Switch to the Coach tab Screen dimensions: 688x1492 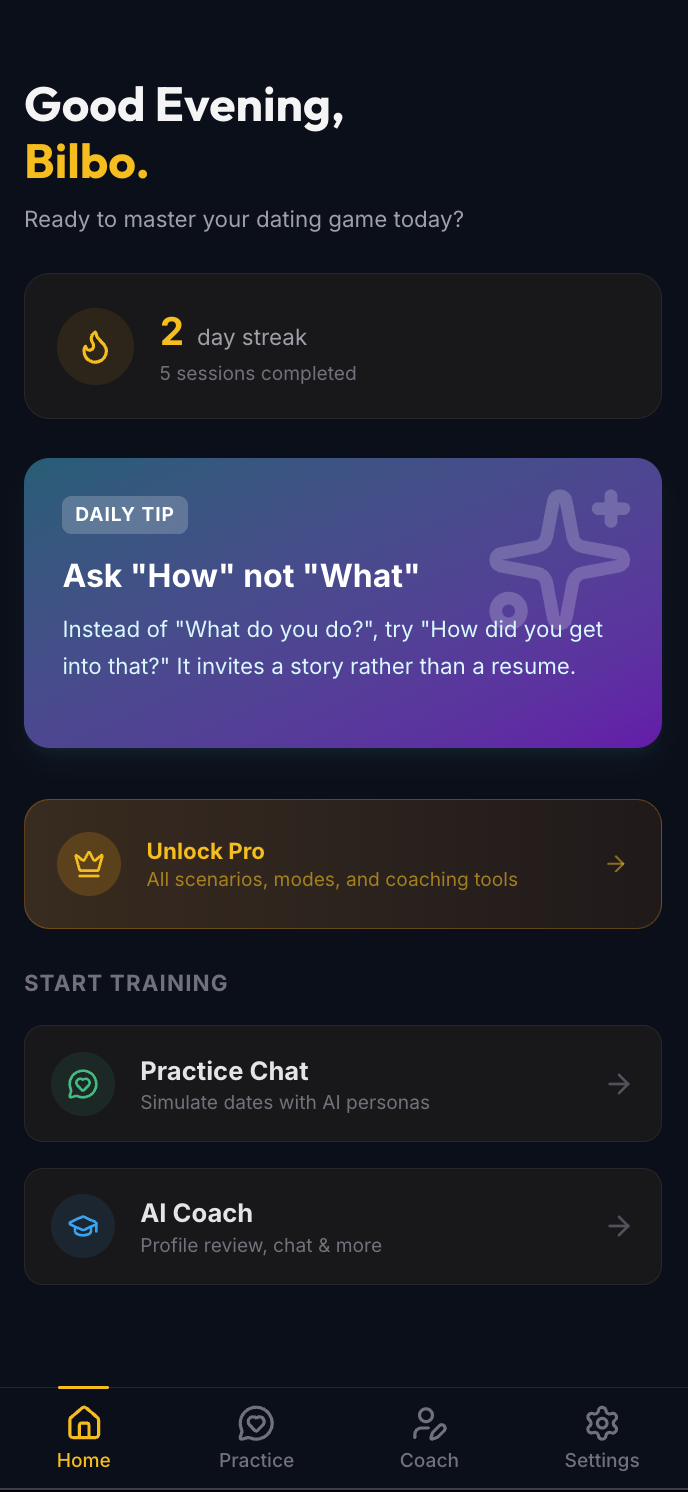click(429, 1438)
